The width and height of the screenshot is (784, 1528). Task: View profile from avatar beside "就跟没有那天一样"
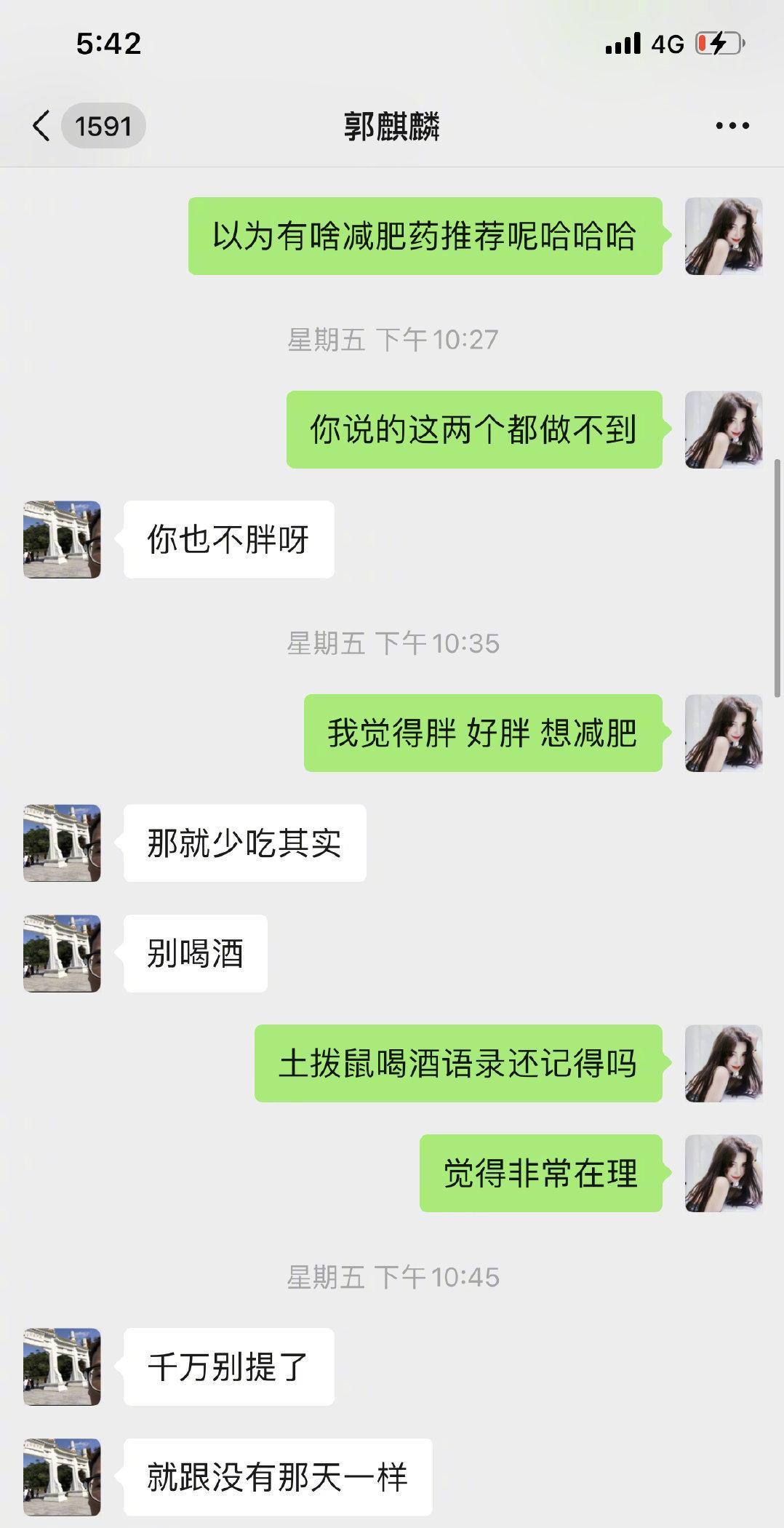pos(62,1477)
